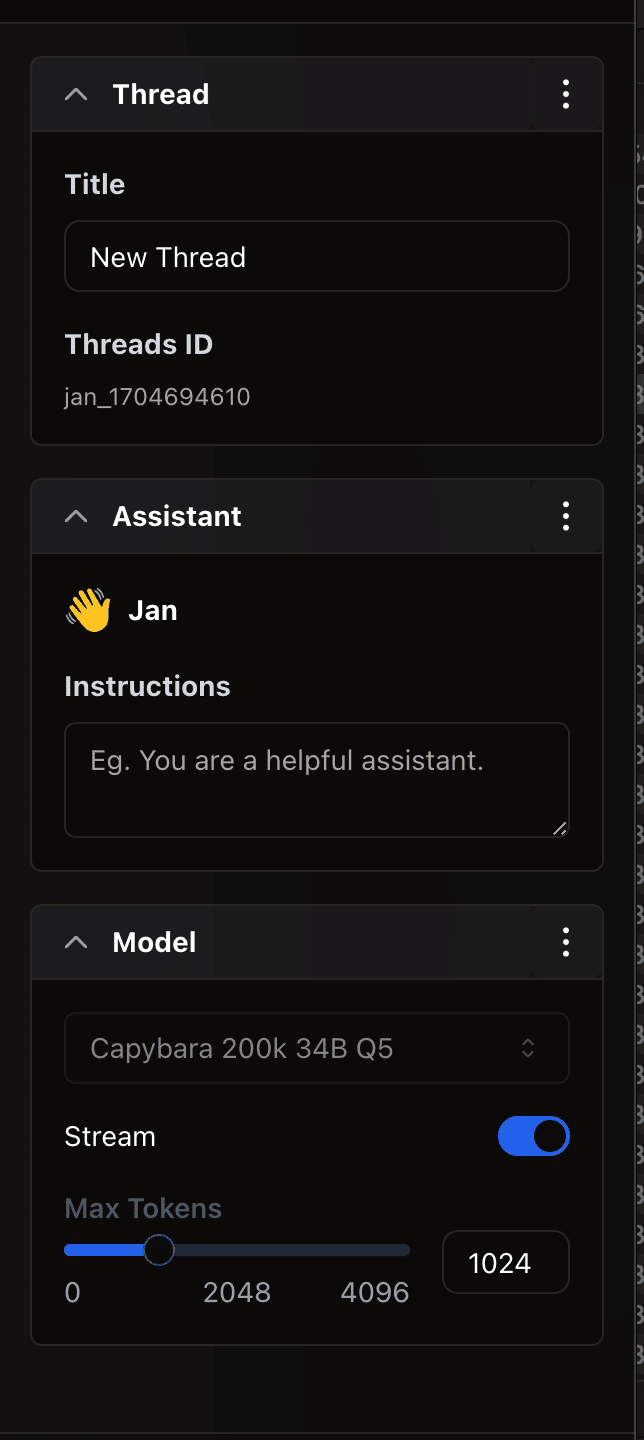
Task: Open the Thread section overflow menu
Action: click(x=566, y=94)
